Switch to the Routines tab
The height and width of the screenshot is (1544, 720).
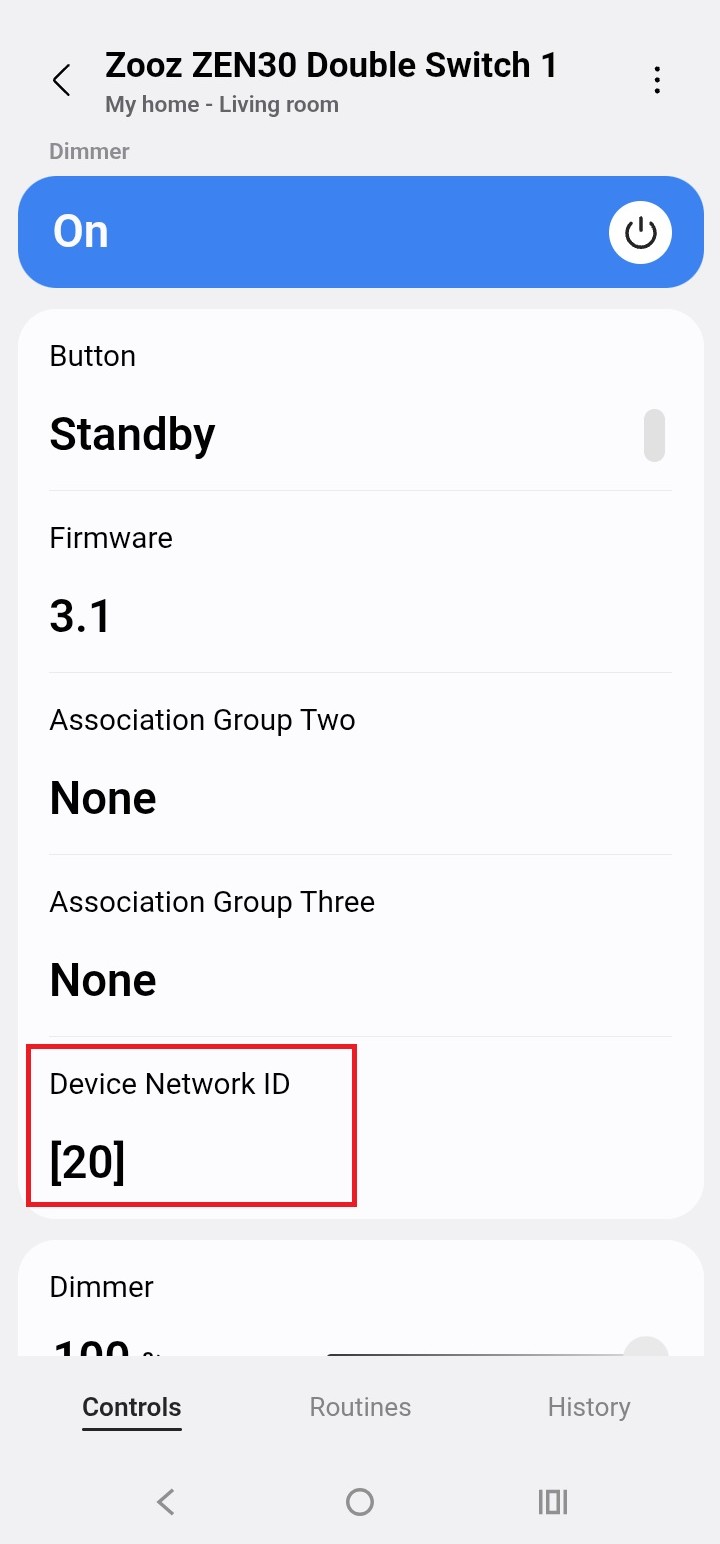tap(360, 1407)
